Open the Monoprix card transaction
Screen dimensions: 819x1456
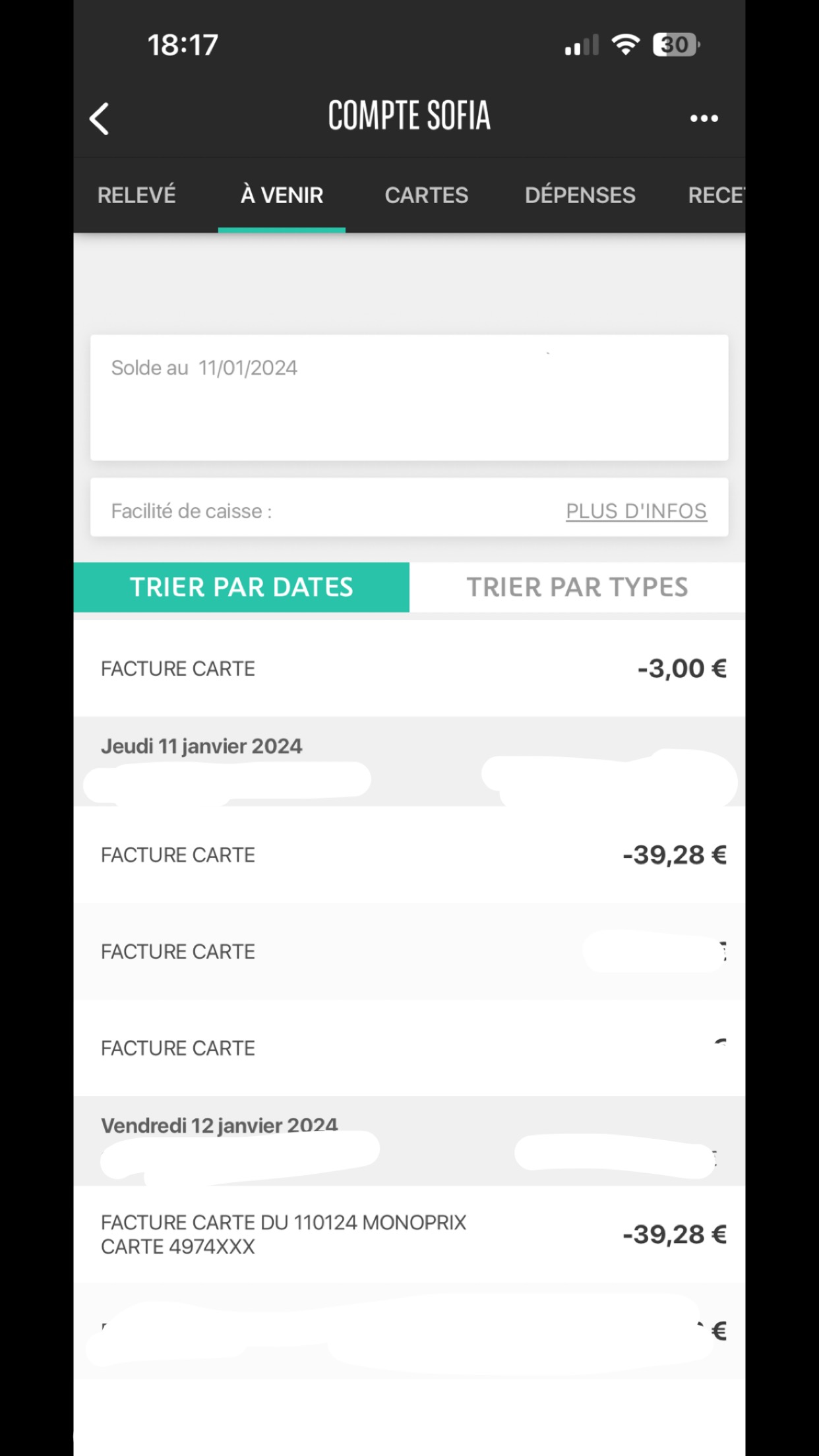coord(409,1234)
